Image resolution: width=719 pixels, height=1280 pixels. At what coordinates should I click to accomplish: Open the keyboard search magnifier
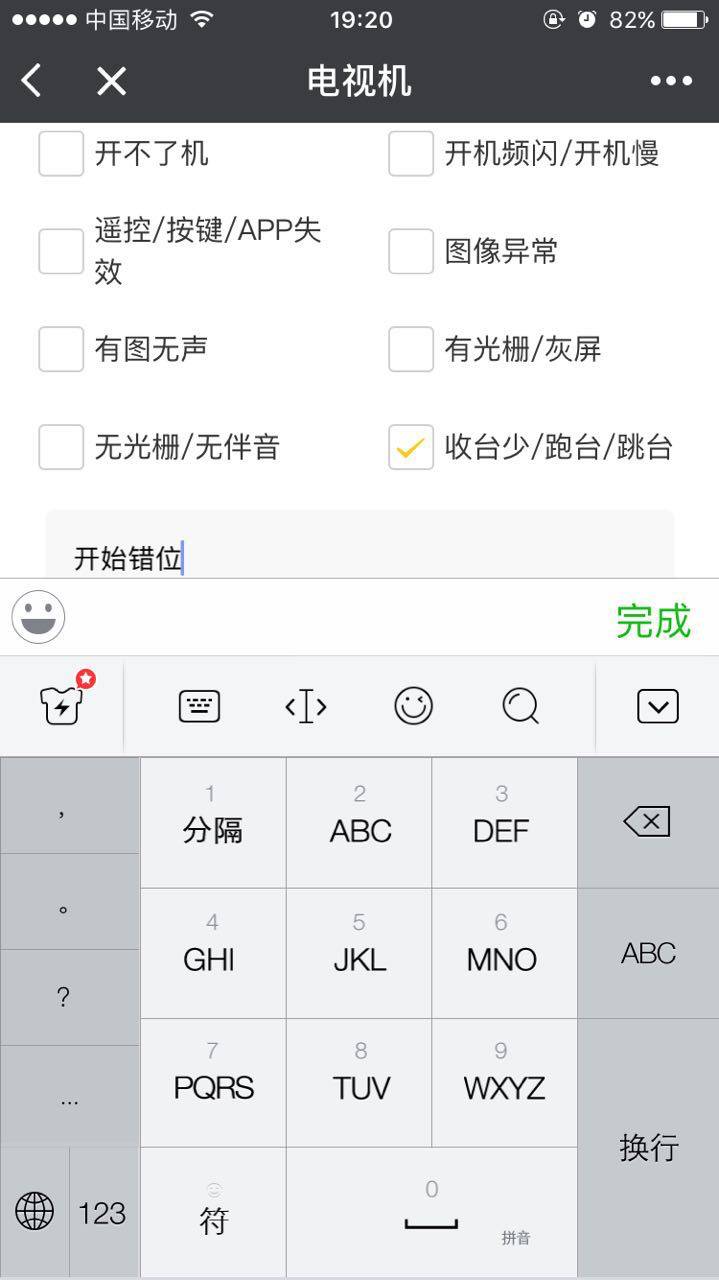pyautogui.click(x=520, y=707)
